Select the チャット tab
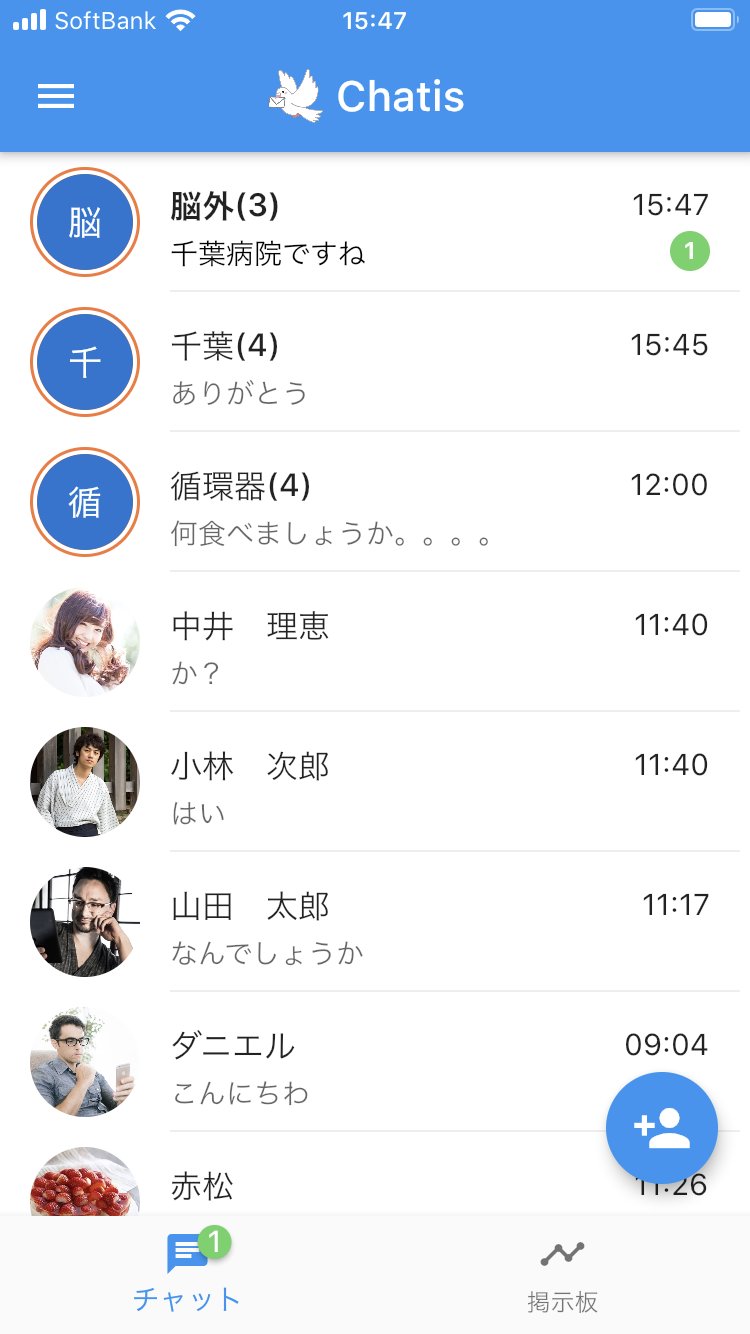This screenshot has width=750, height=1334. pyautogui.click(x=187, y=1272)
